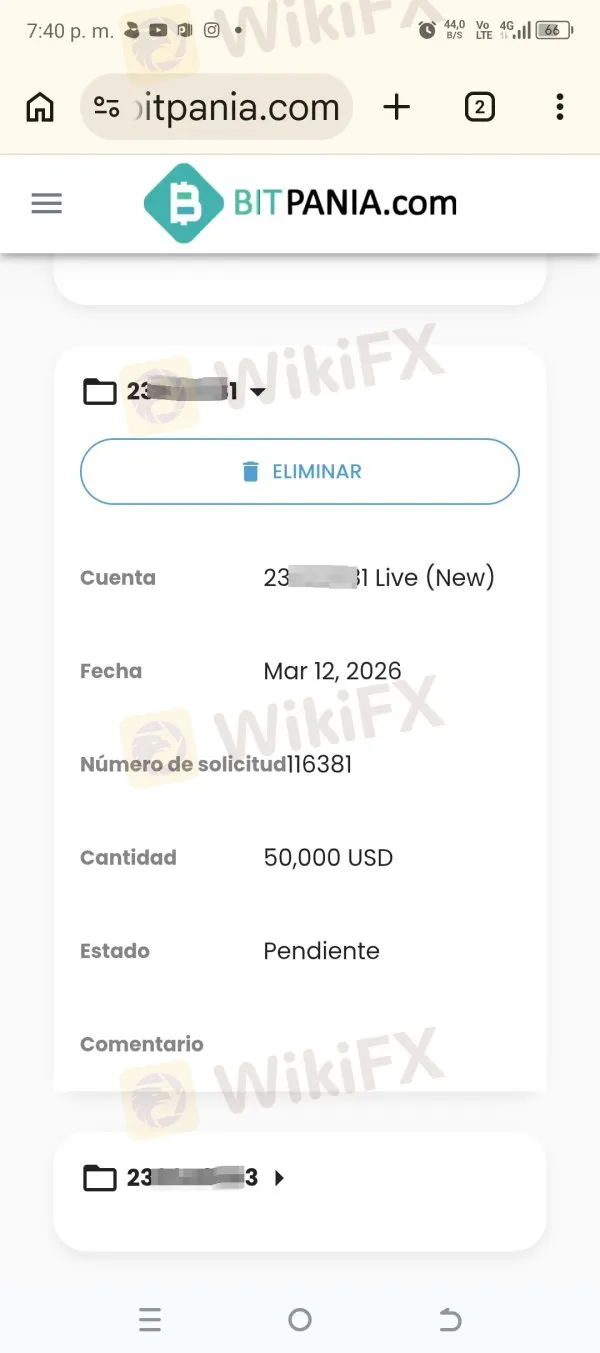Collapse the expanded account folder ending in 1
This screenshot has width=600, height=1353.
tap(258, 392)
